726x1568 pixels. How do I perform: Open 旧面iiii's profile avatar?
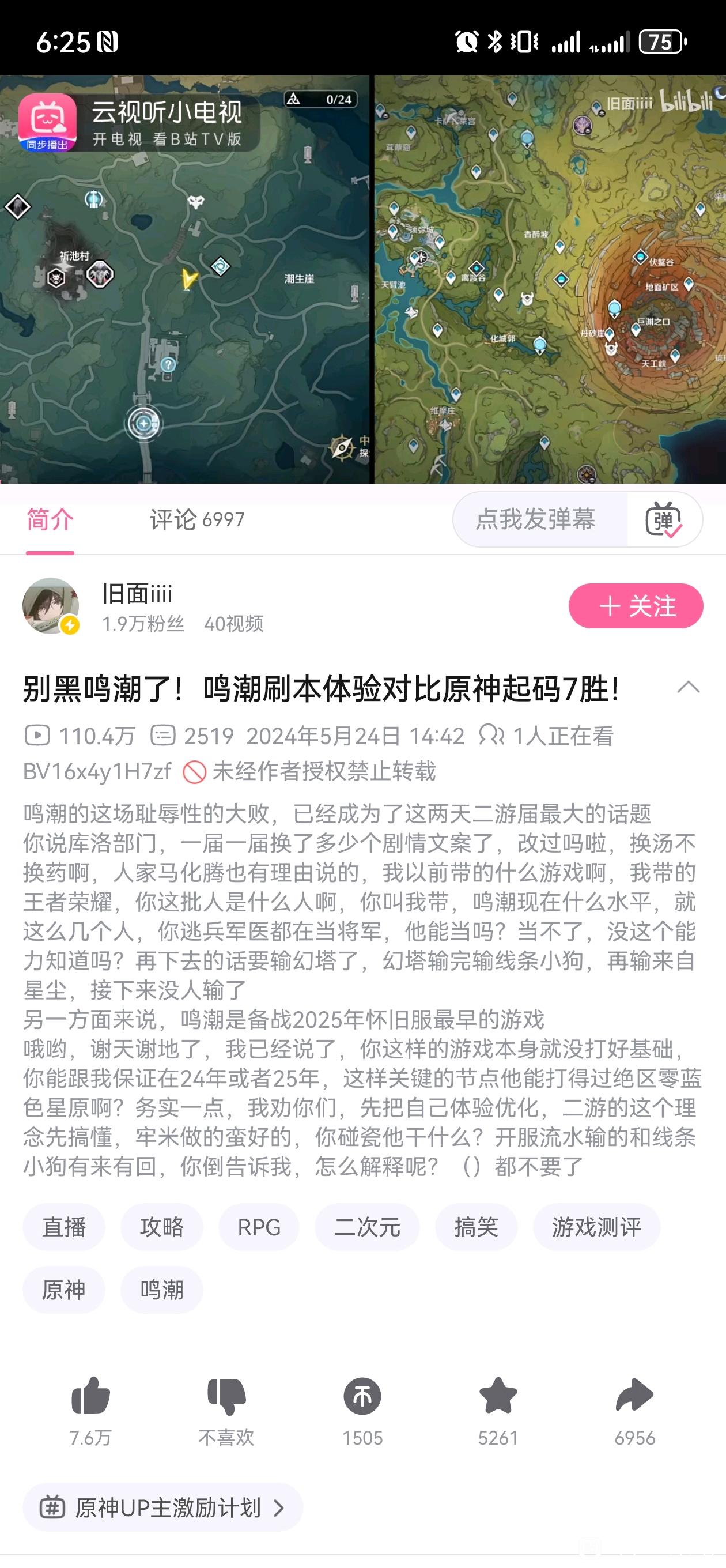pyautogui.click(x=51, y=606)
